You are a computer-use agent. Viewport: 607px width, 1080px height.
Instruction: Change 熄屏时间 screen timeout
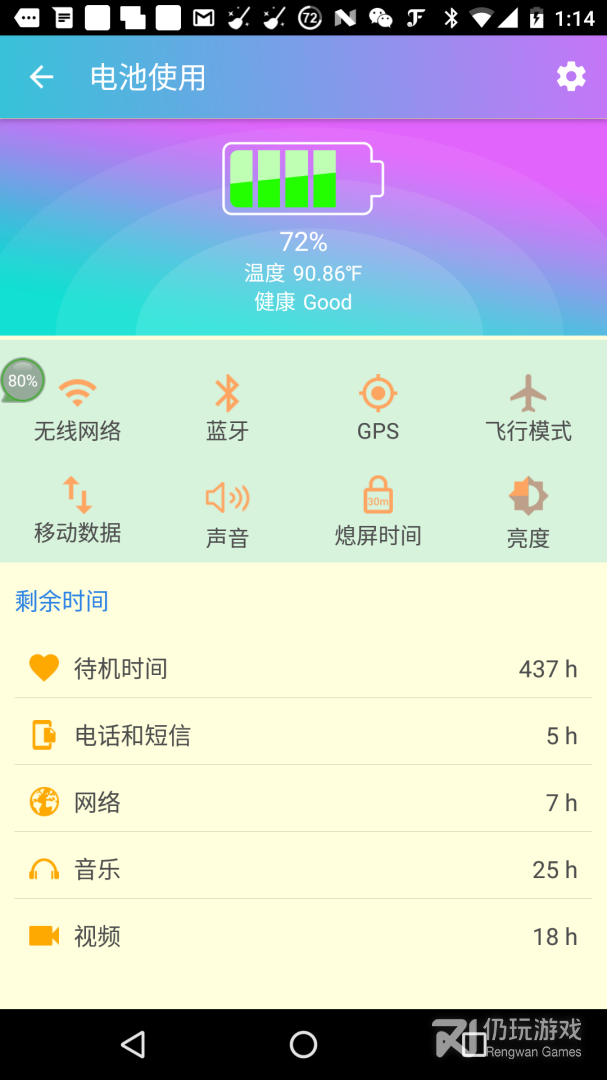378,512
